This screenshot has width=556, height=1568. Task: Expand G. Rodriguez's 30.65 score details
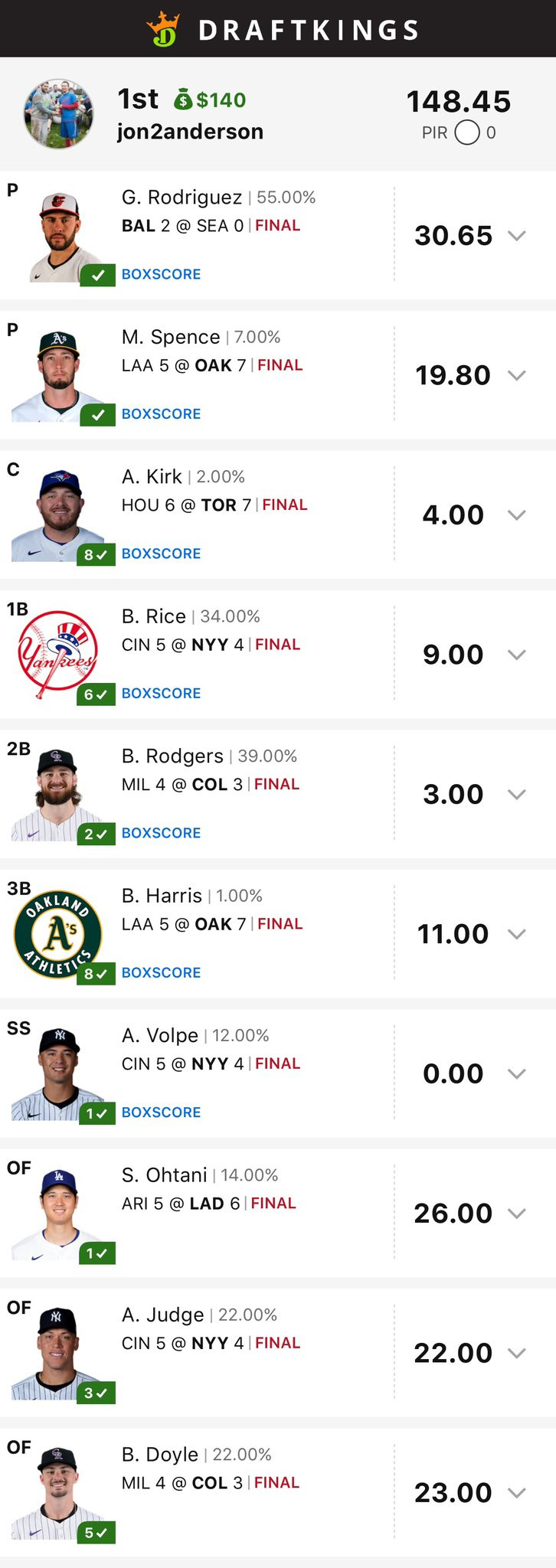(x=517, y=236)
